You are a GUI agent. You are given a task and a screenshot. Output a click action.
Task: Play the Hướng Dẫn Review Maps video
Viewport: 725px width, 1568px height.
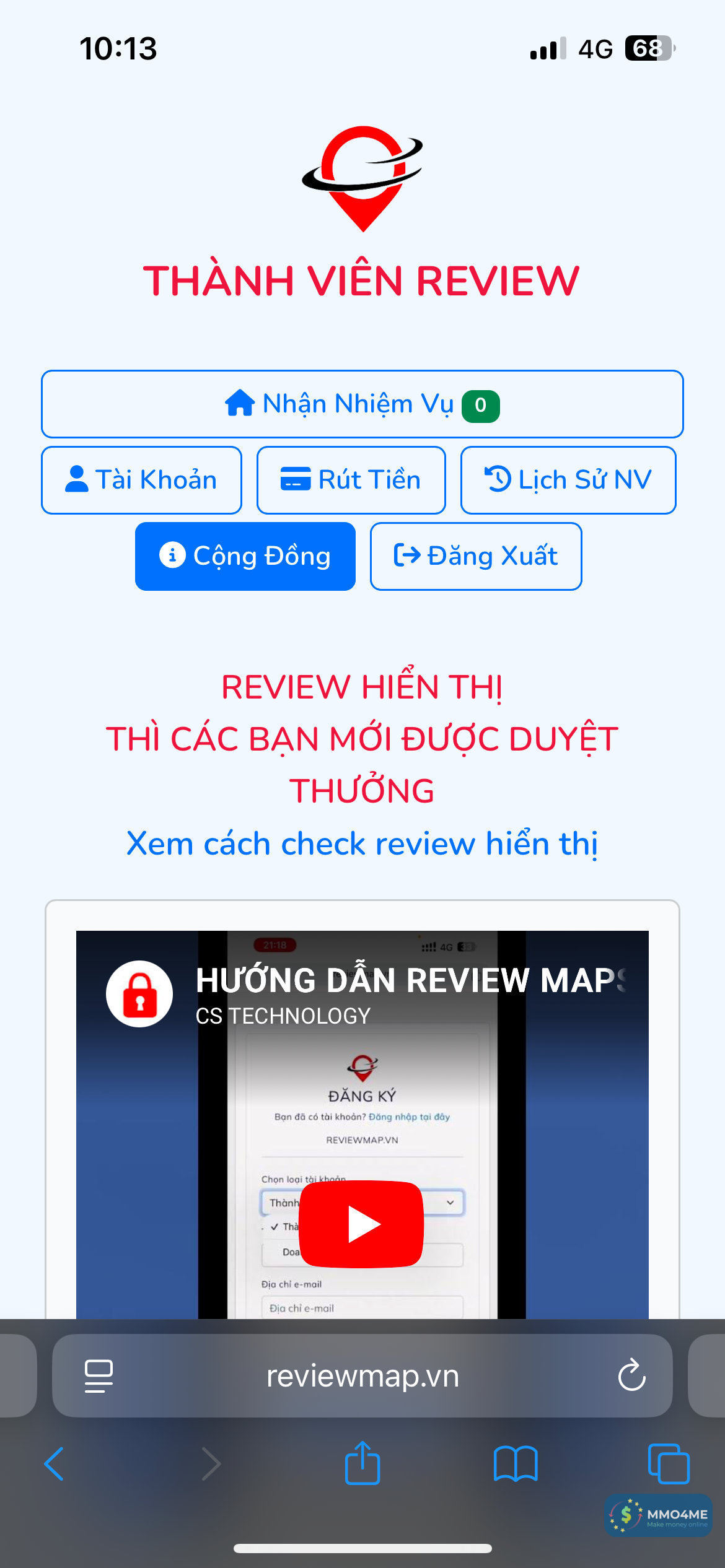point(361,1224)
